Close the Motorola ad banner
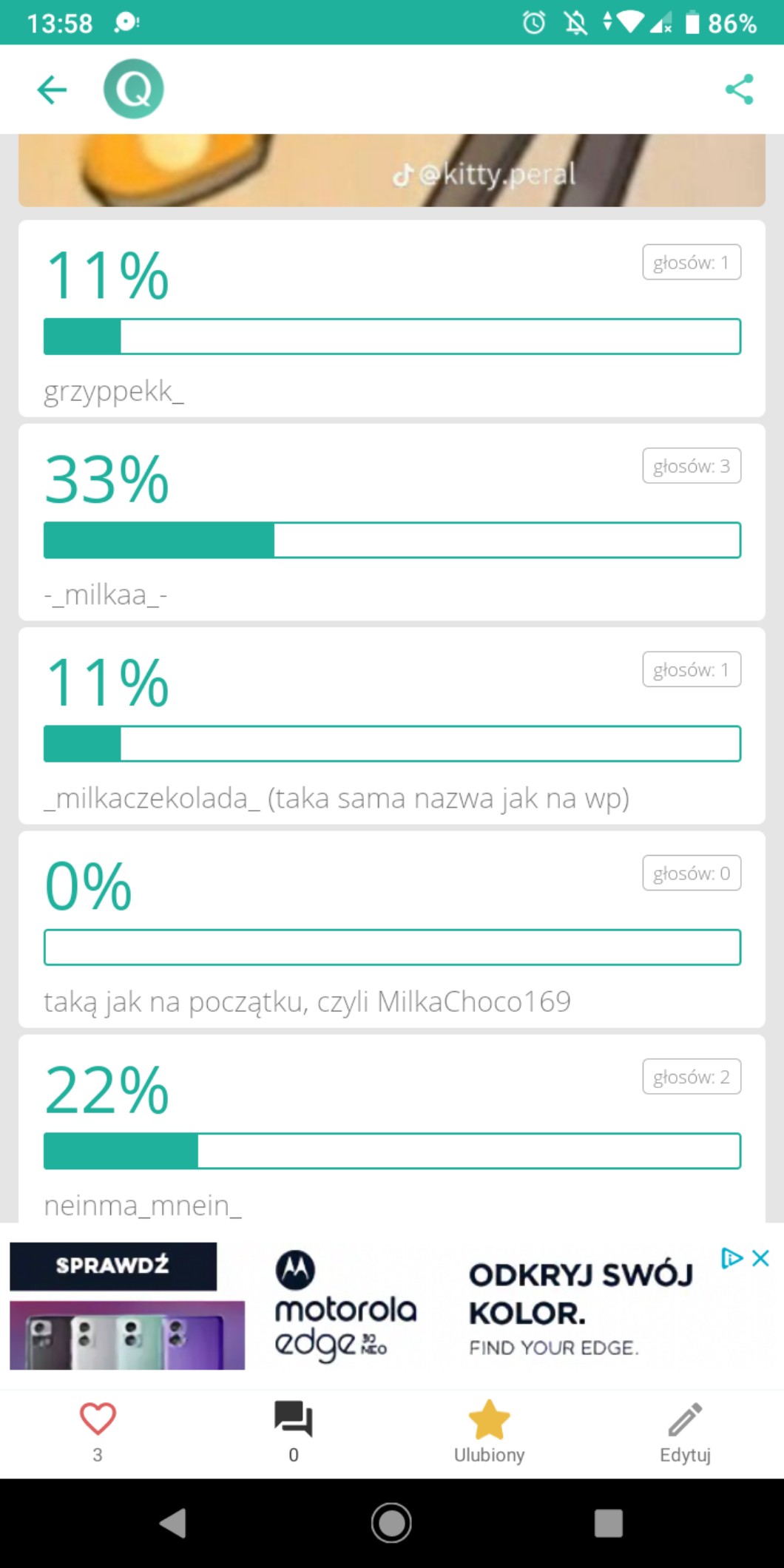Screen dimensions: 784x1568 point(760,1258)
